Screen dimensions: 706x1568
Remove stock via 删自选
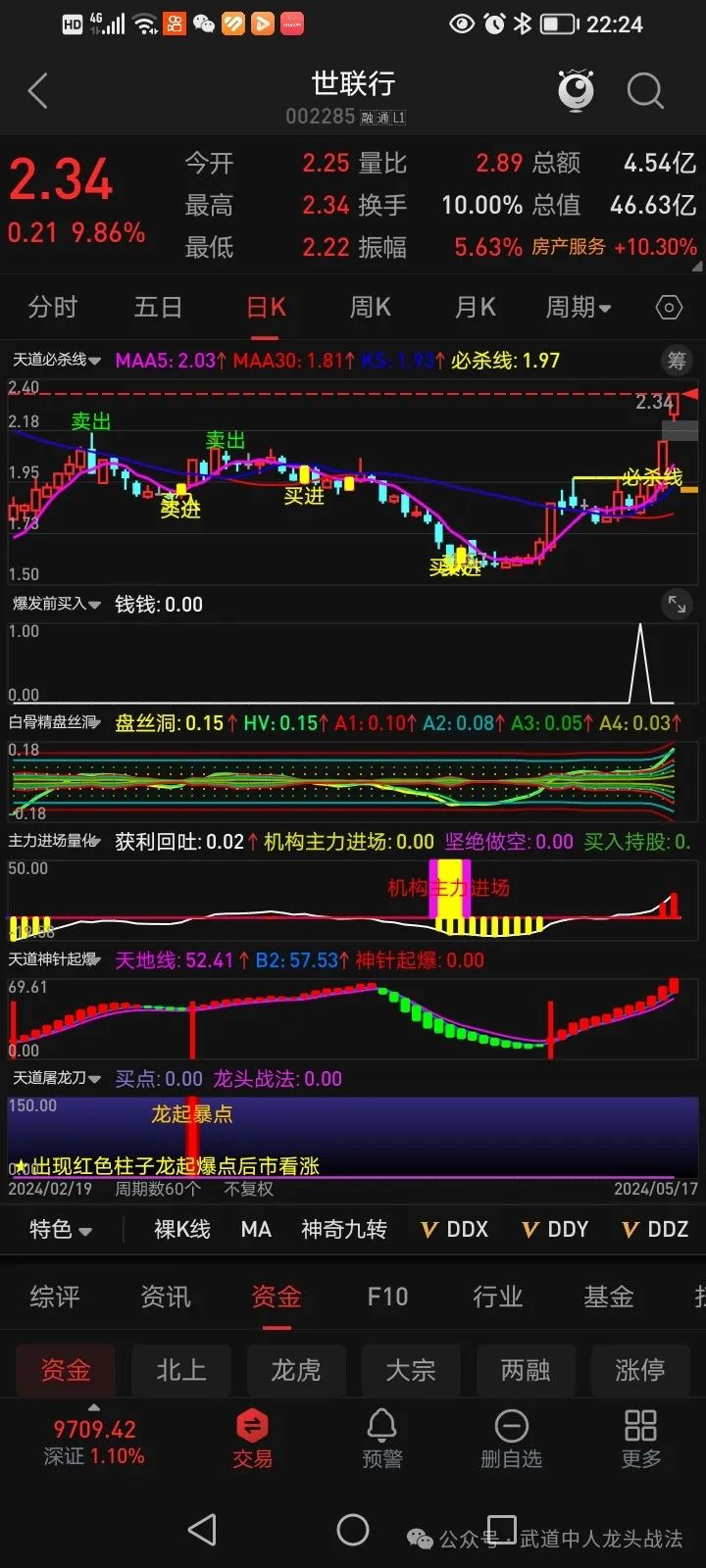511,1439
